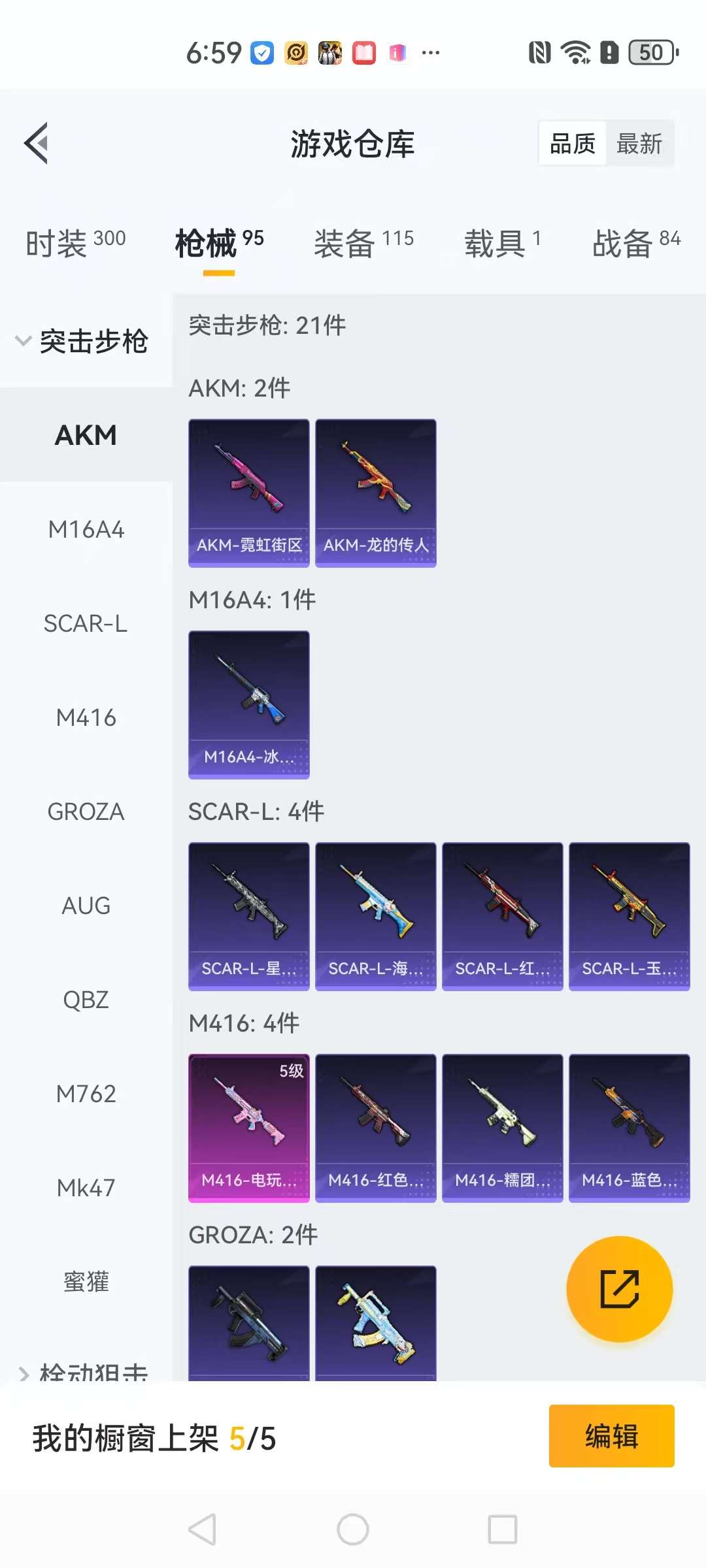Switch to the 装备 tab

click(363, 243)
